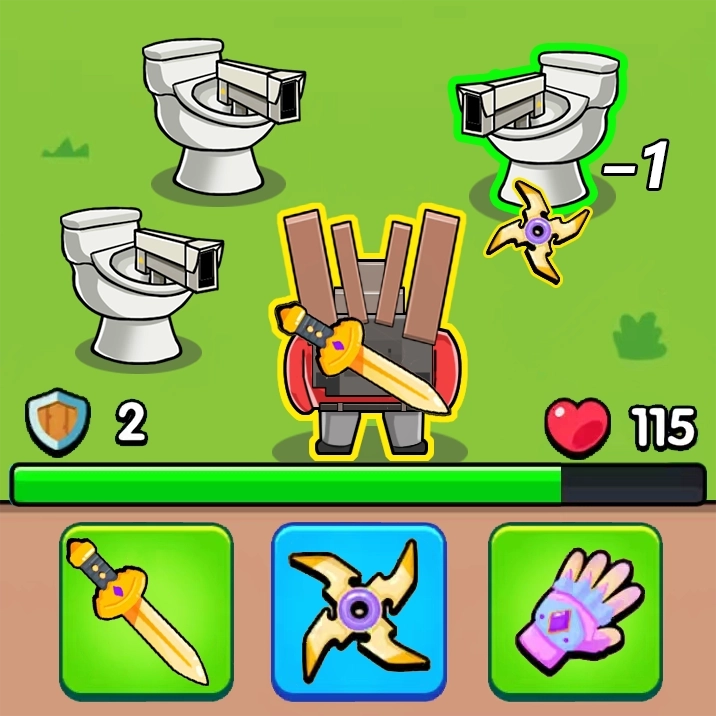
Task: Select the shuriken weapon button
Action: point(358,611)
